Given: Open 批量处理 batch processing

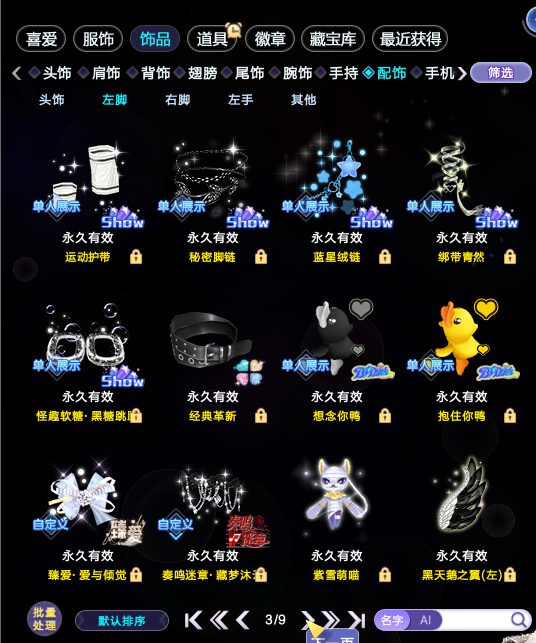Looking at the screenshot, I should (x=44, y=619).
